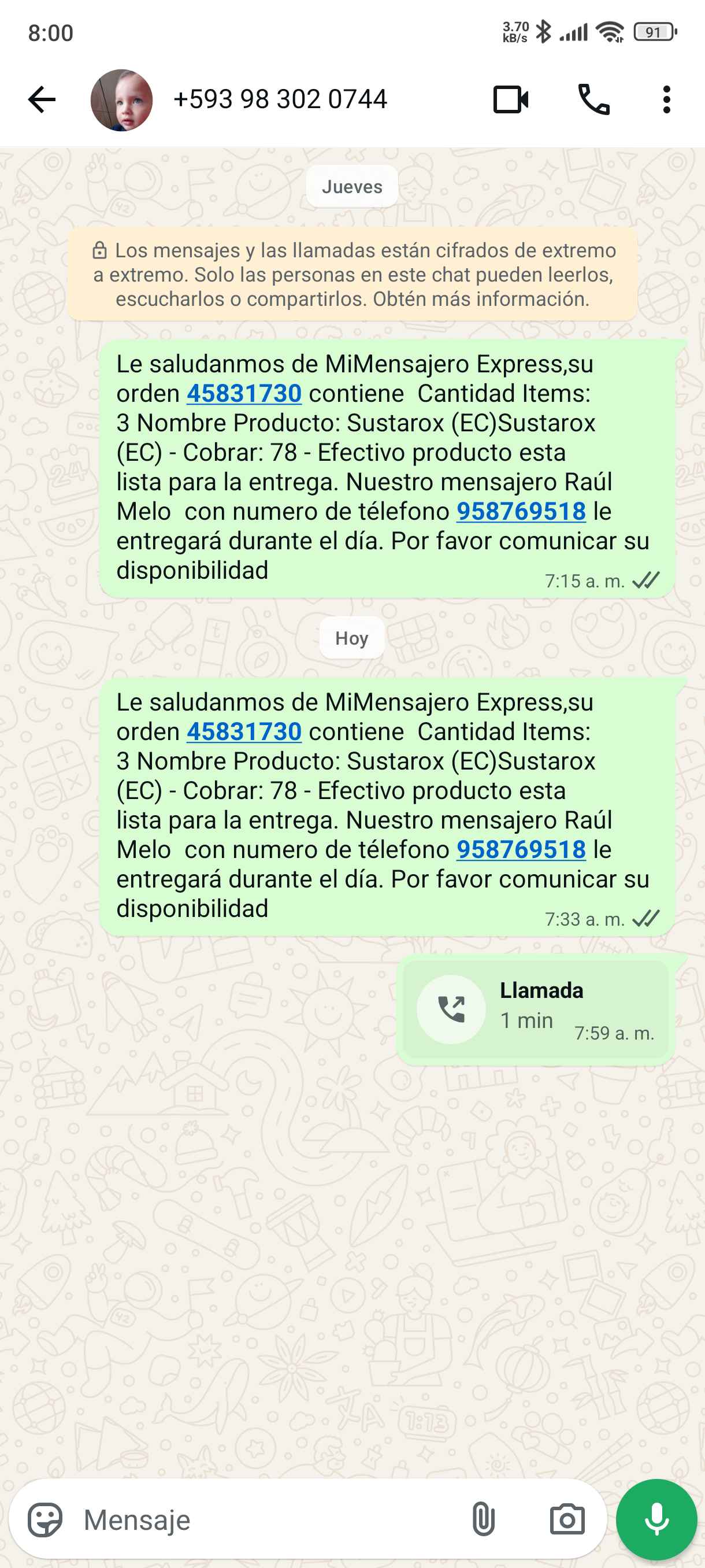Record a voice message with the microphone

coord(656,1519)
